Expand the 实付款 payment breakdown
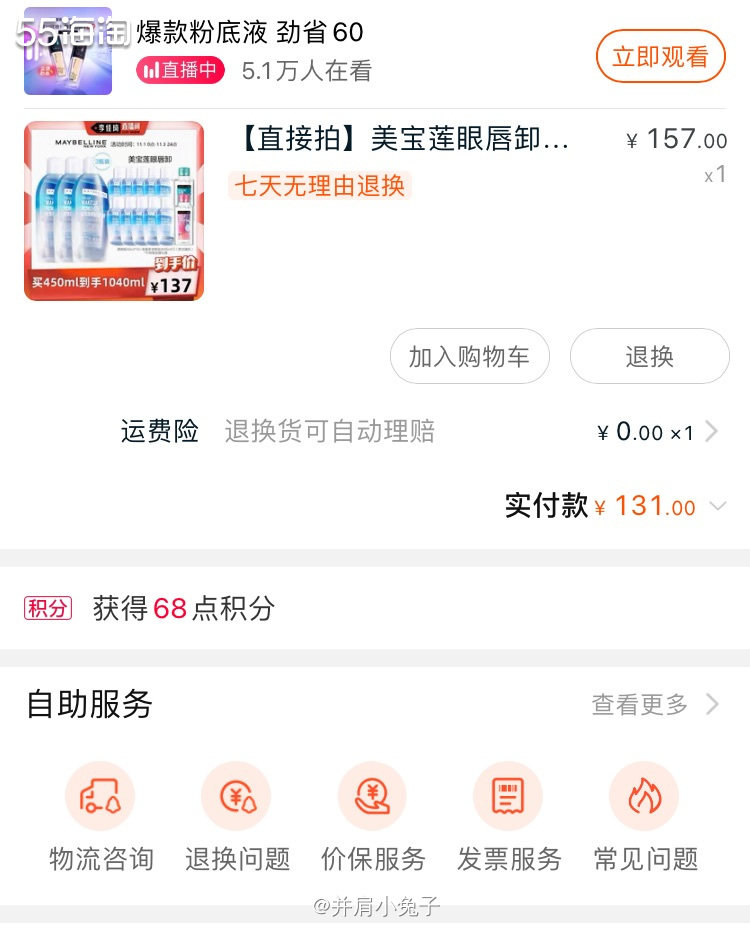Image resolution: width=750 pixels, height=938 pixels. coord(717,507)
